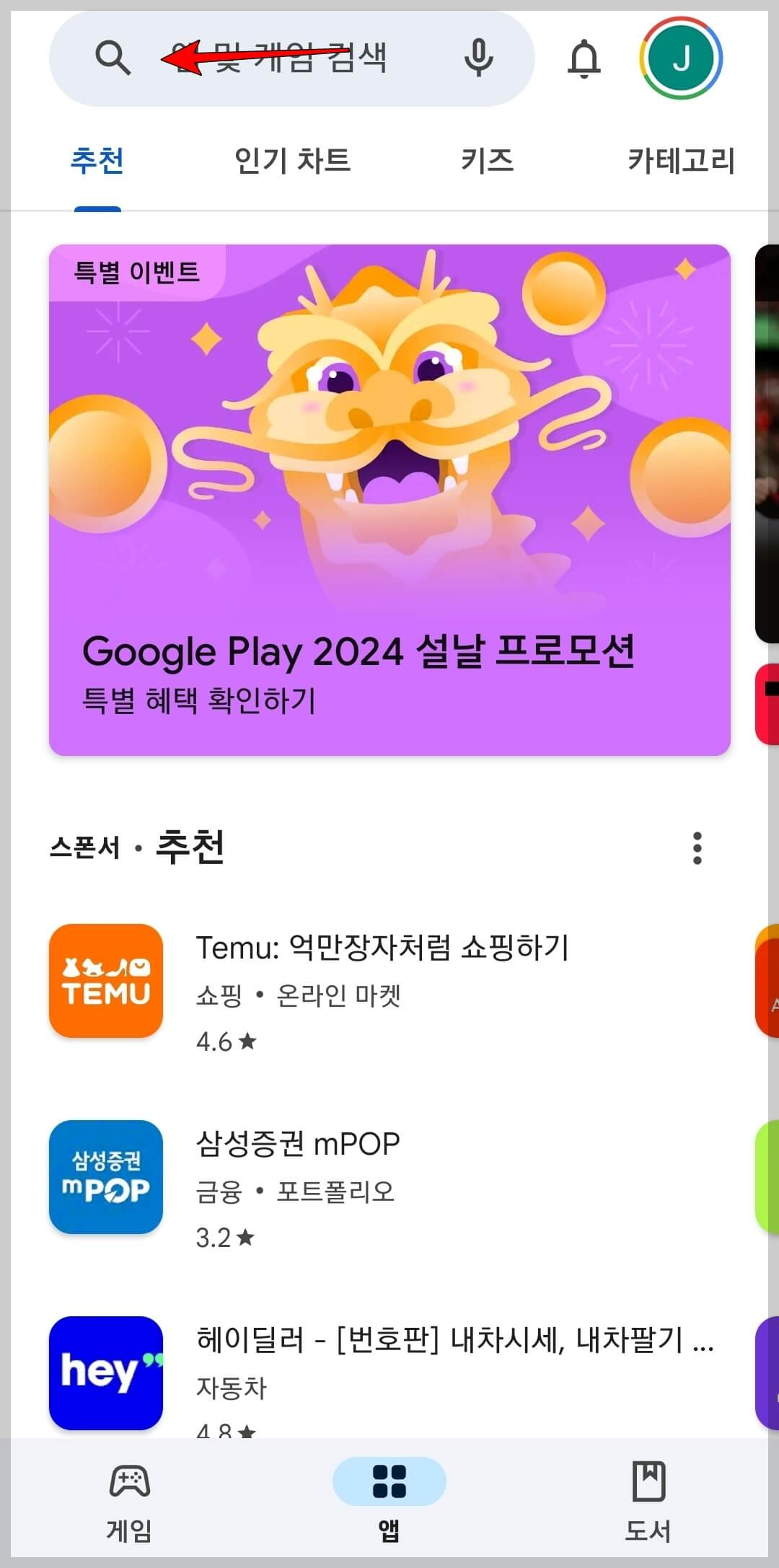Open the 카테고리 tab
The image size is (779, 1568).
[x=682, y=161]
